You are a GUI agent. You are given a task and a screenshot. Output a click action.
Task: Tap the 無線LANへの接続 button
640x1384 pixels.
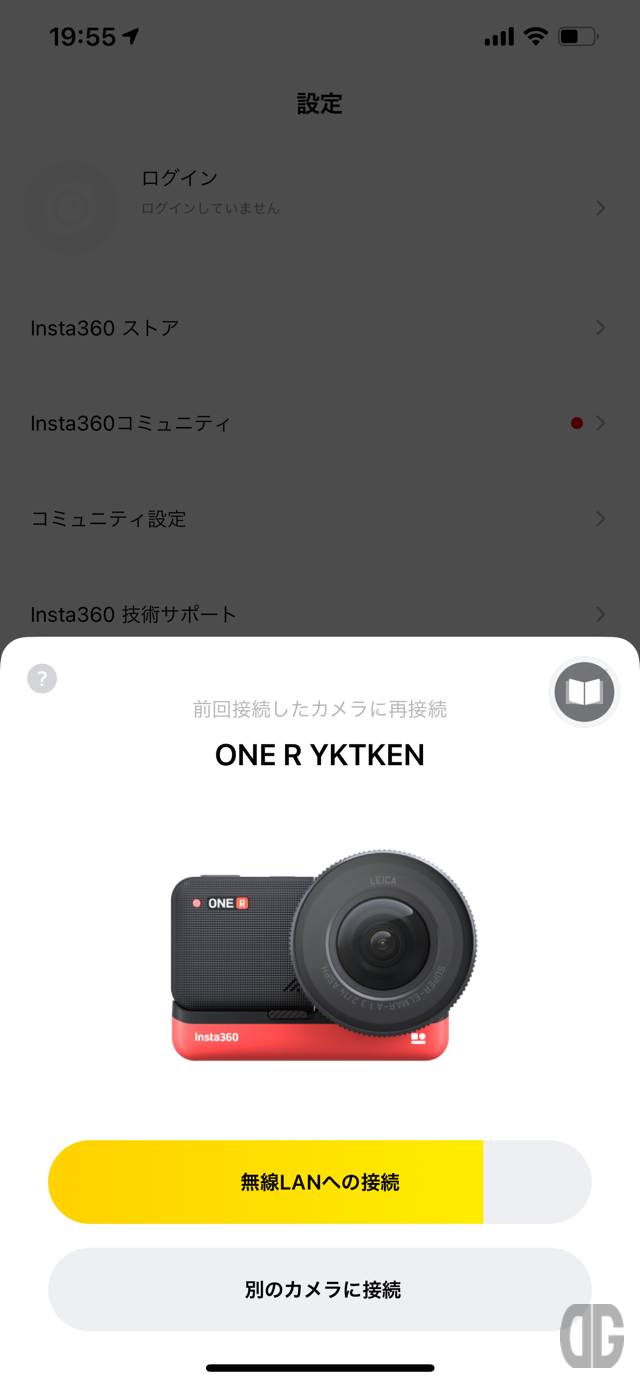coord(320,1182)
